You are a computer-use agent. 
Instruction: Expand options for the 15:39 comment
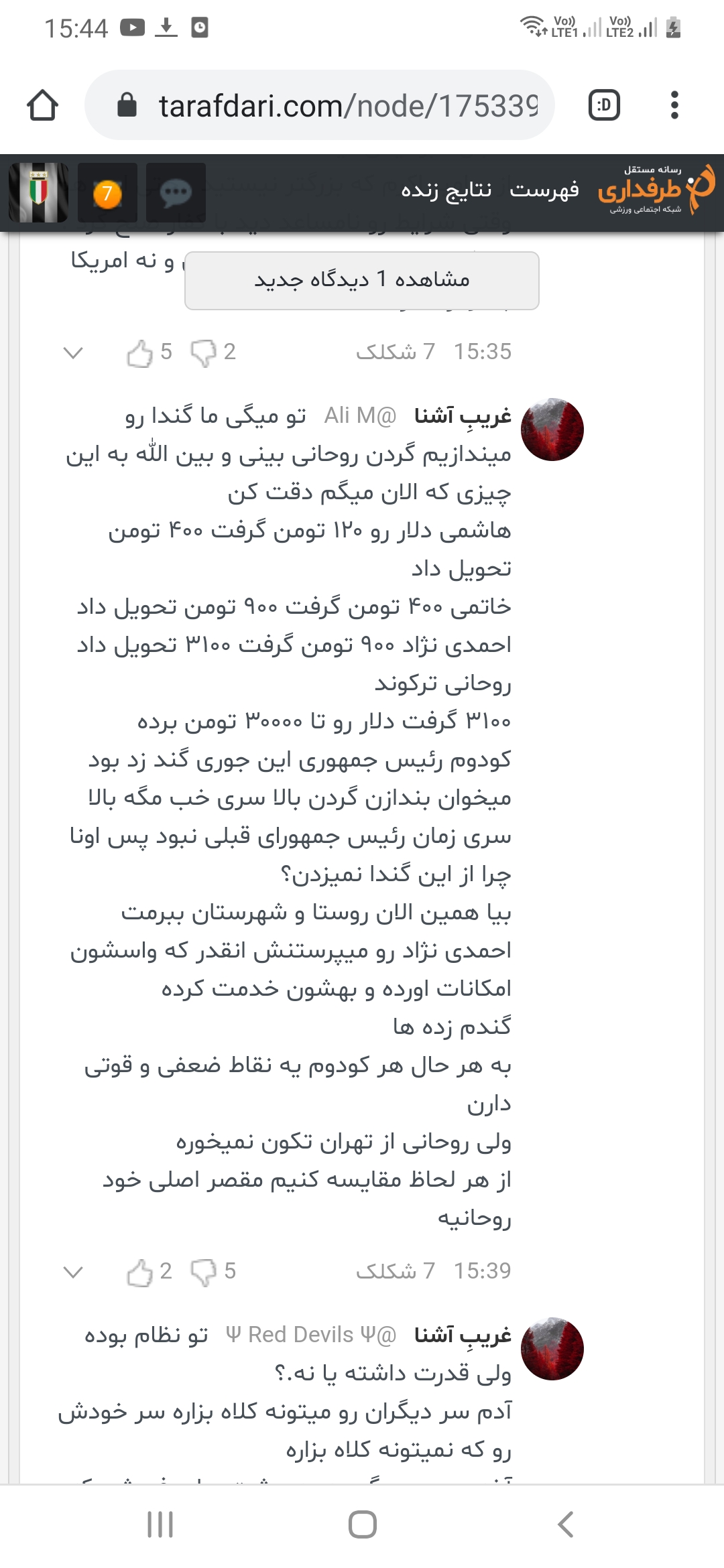coord(72,1272)
